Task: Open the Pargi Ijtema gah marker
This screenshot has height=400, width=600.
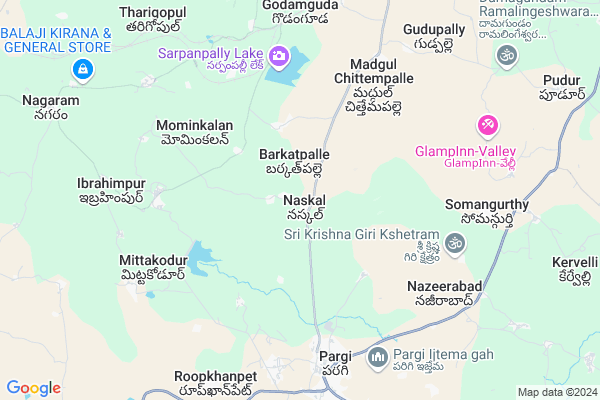Action: (378, 357)
